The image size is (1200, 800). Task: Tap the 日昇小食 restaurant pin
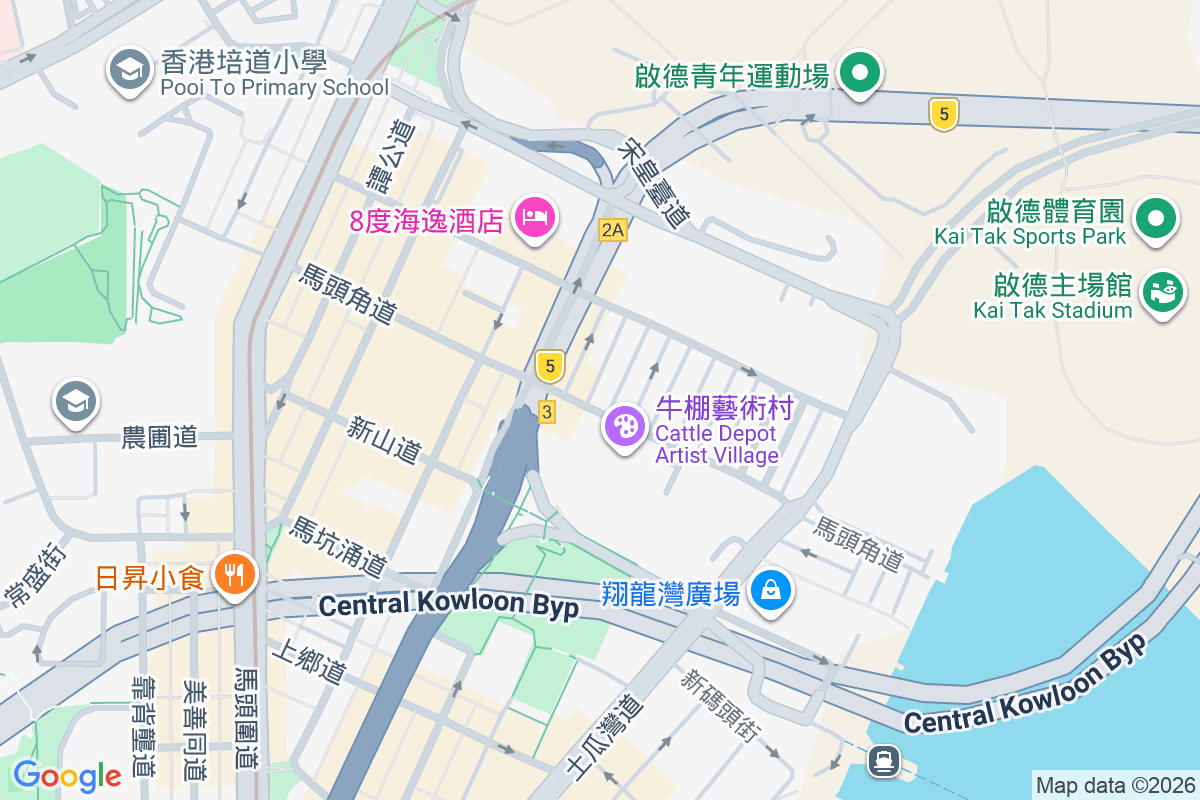236,575
